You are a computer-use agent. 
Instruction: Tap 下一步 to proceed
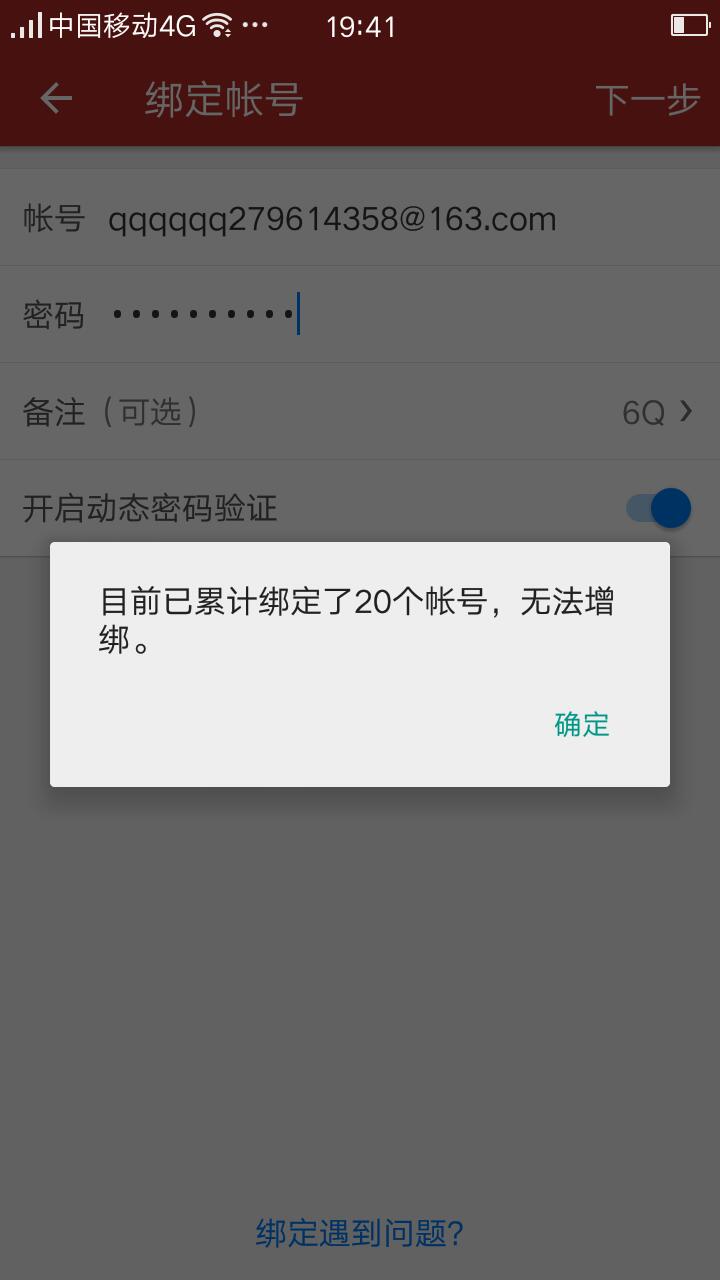[647, 99]
